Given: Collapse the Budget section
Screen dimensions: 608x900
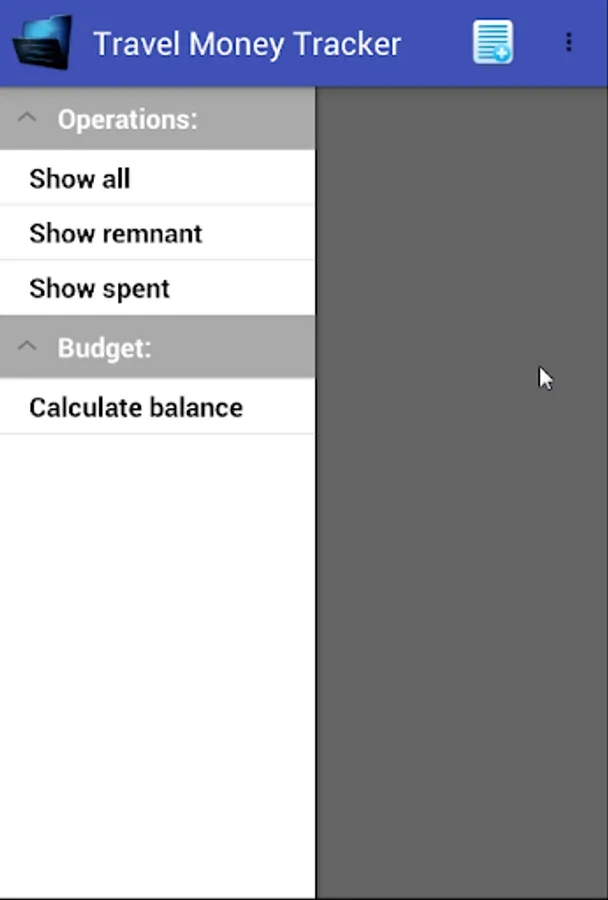Looking at the screenshot, I should tap(28, 347).
